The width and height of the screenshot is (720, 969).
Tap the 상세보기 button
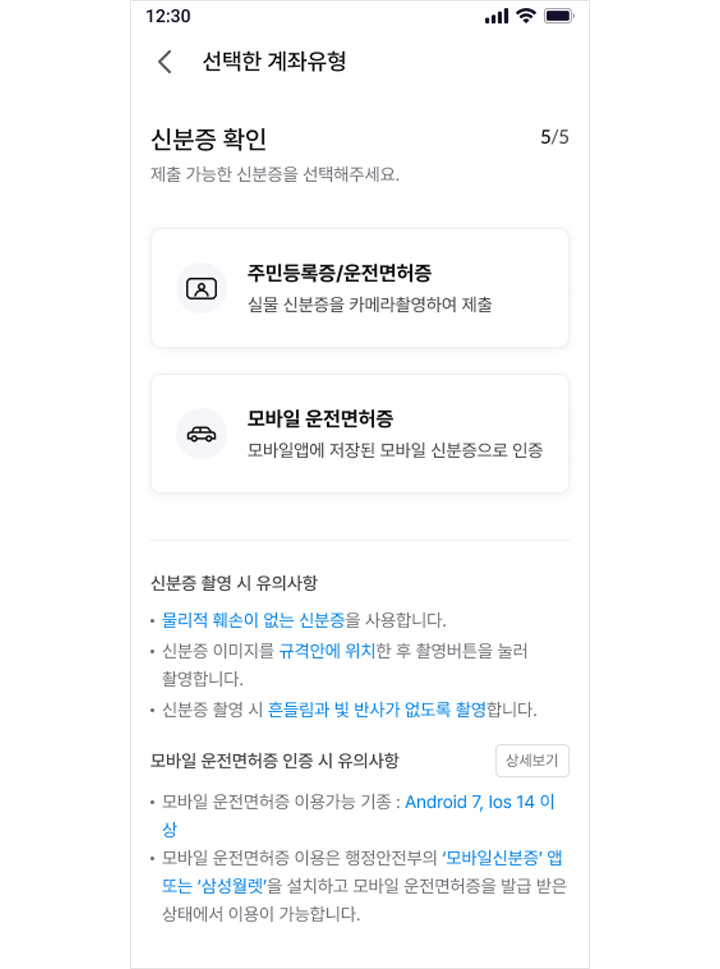click(532, 761)
